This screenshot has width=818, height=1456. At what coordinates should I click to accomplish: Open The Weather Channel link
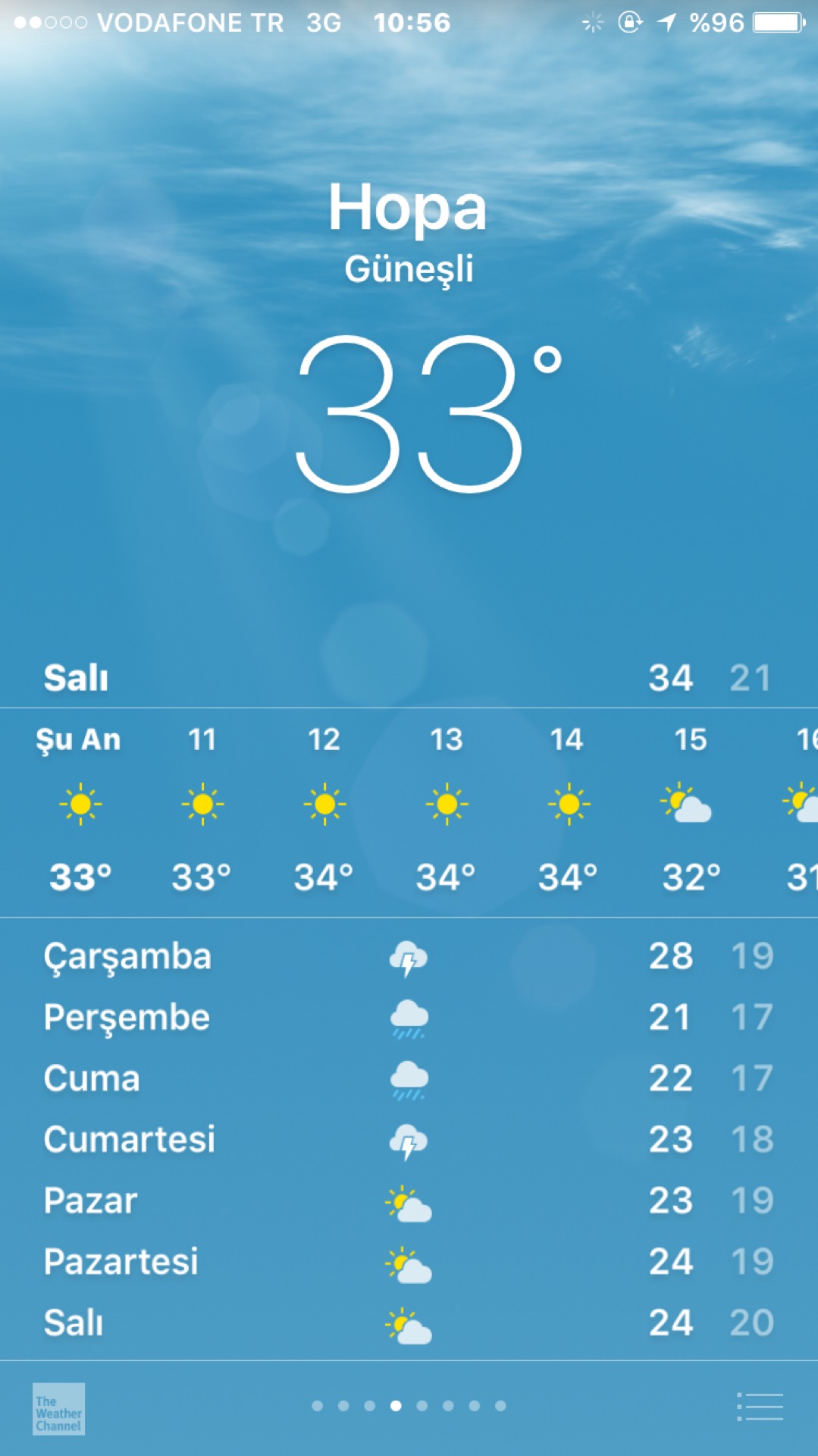[58, 1409]
